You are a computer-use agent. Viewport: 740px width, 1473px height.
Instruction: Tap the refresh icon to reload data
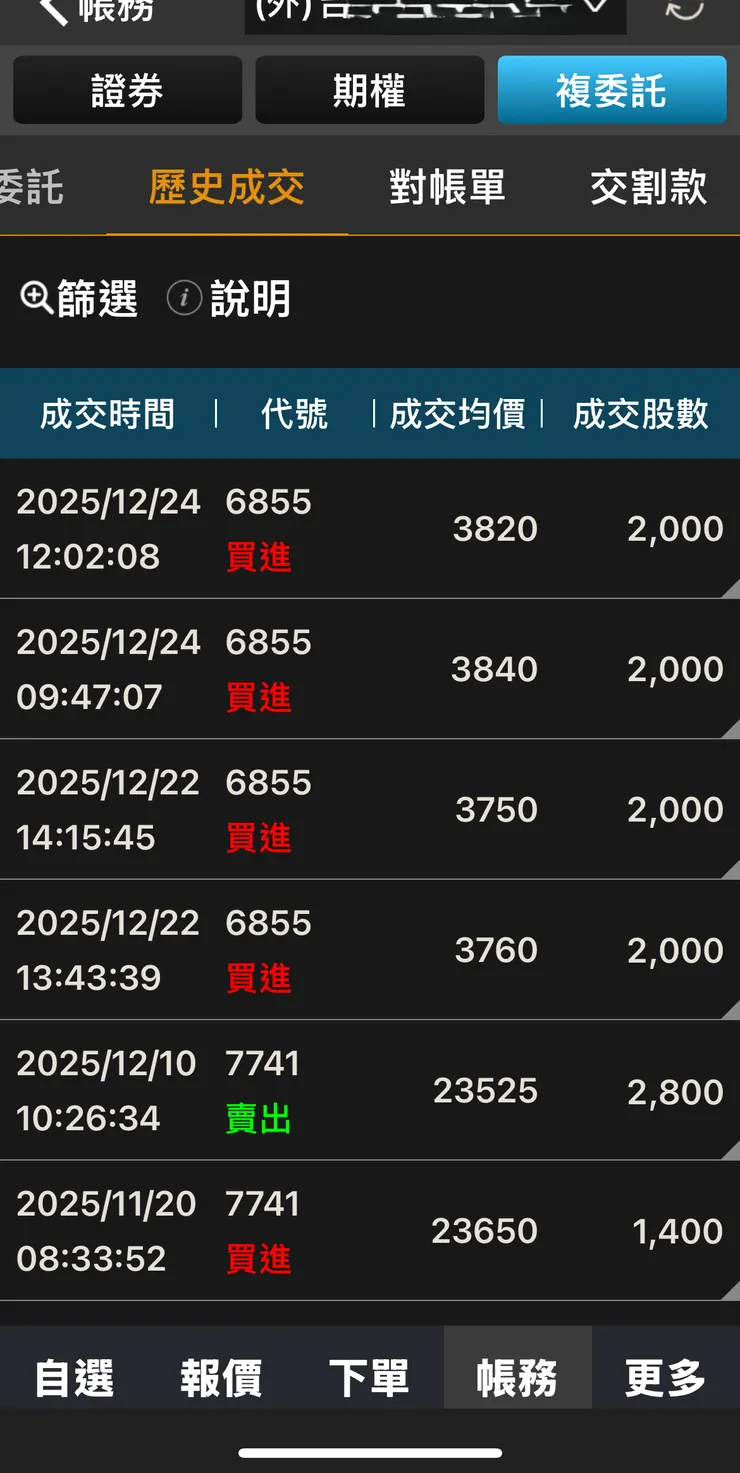[x=684, y=12]
